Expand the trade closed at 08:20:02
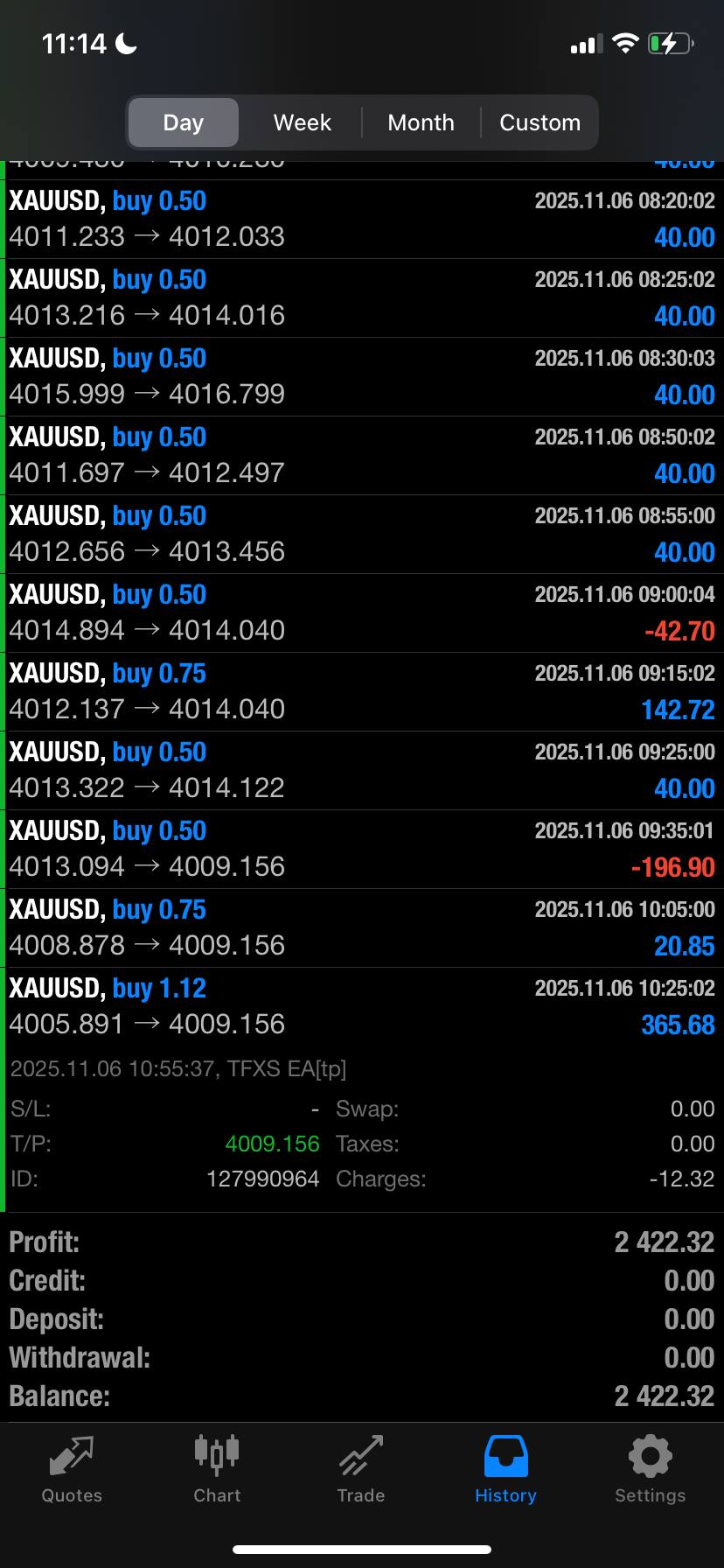The image size is (724, 1568). 362,219
